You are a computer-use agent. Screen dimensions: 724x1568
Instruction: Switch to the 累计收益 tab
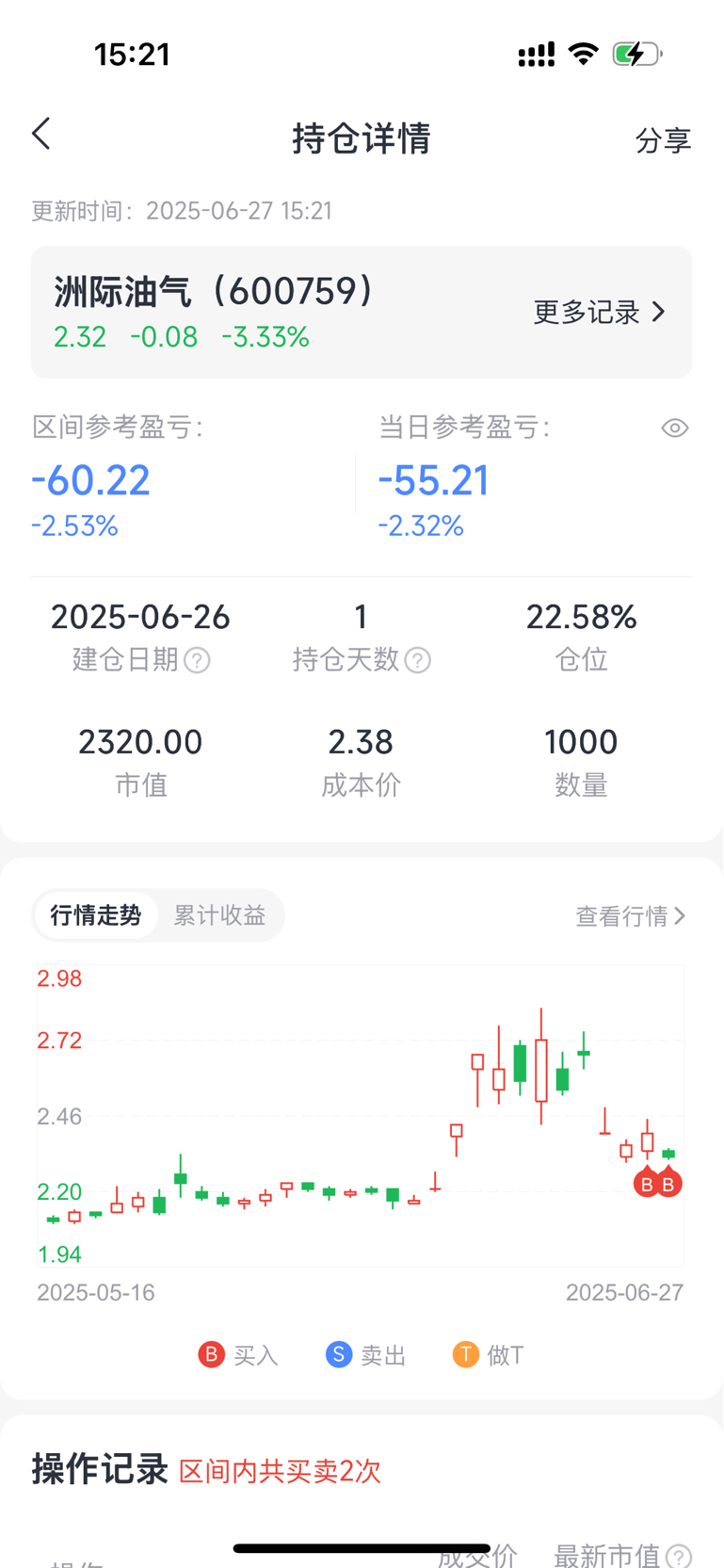point(219,915)
